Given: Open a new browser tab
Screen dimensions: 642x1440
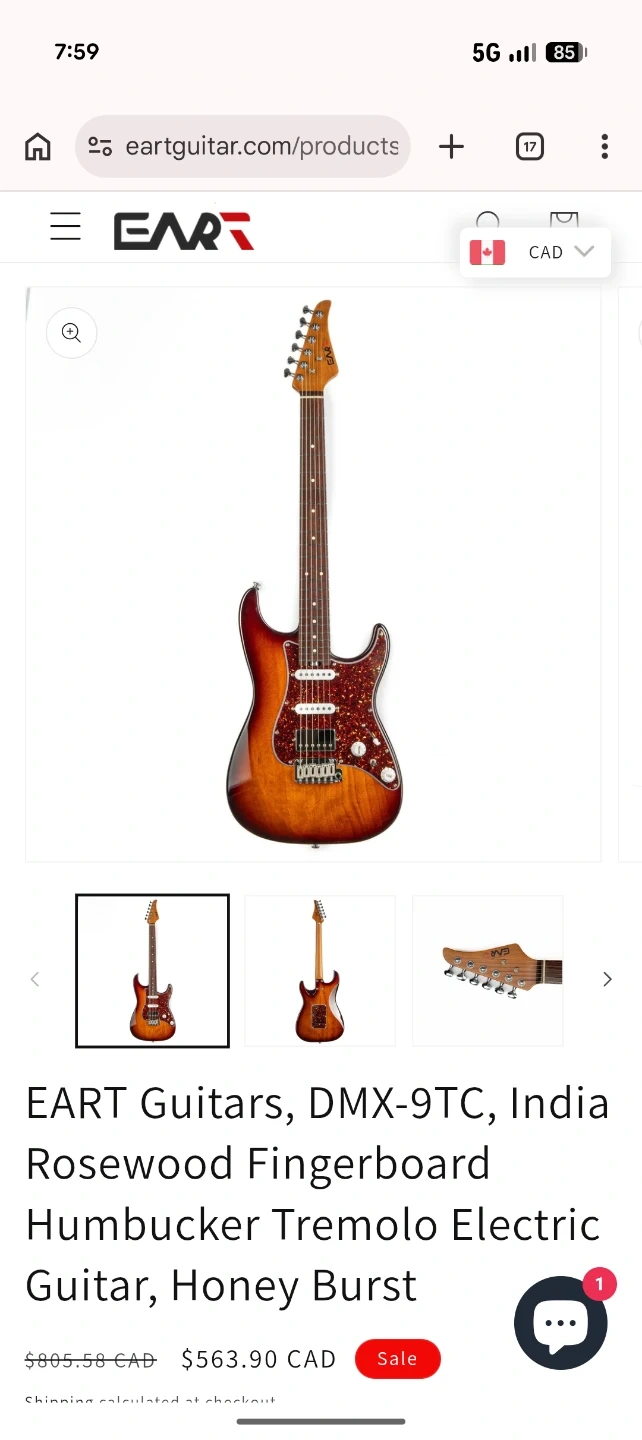Looking at the screenshot, I should [452, 147].
